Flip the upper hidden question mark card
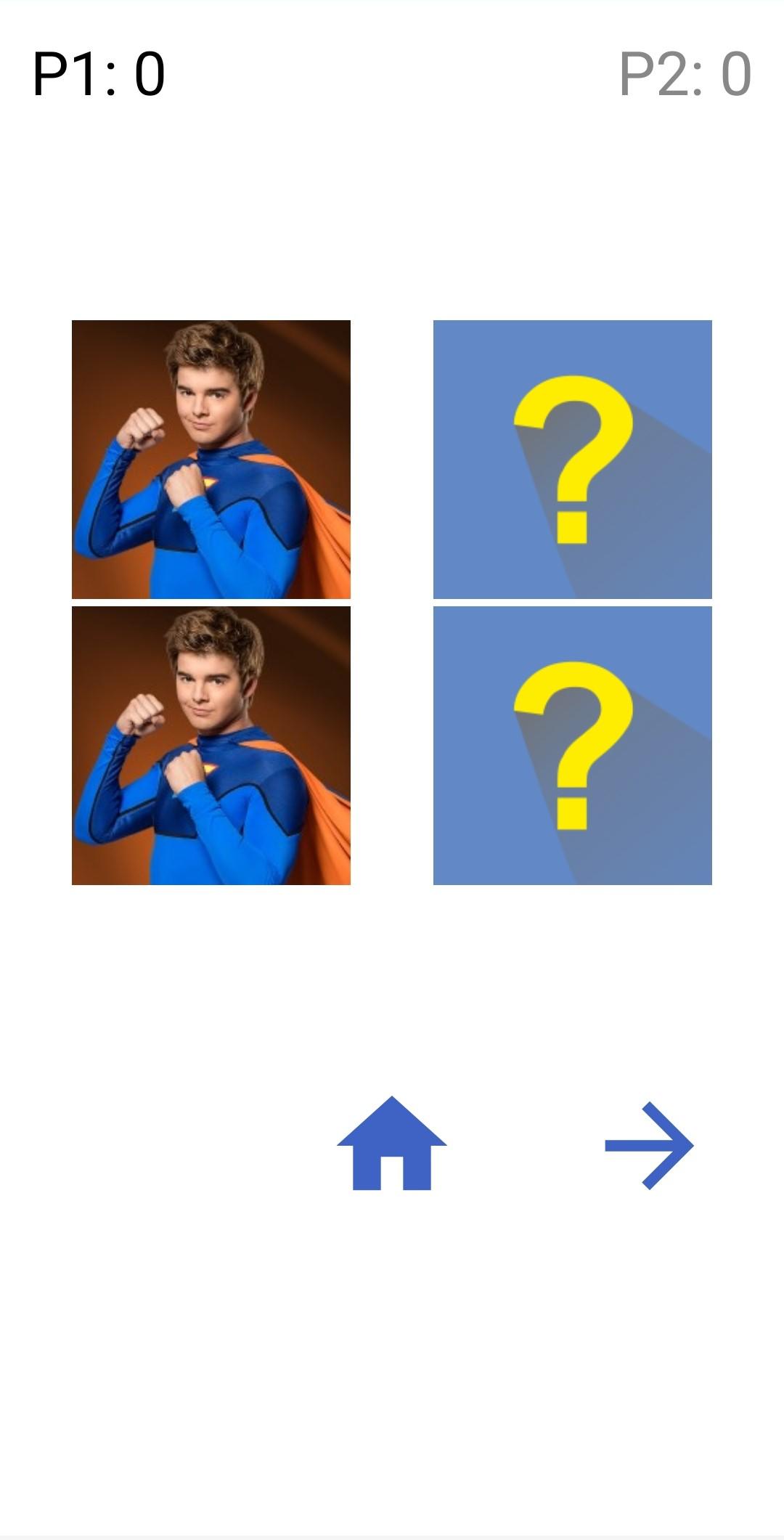This screenshot has height=1540, width=784. (572, 459)
